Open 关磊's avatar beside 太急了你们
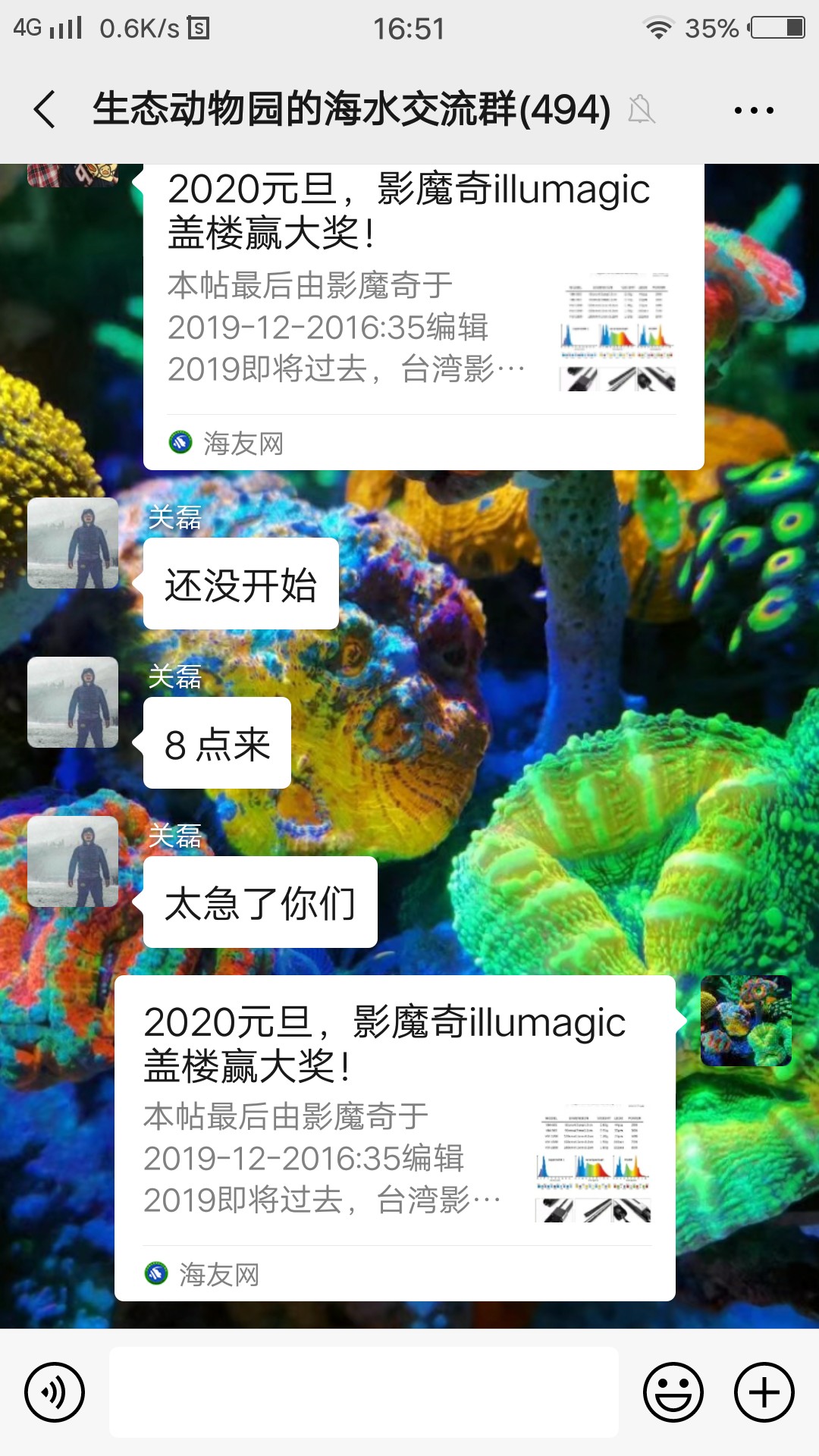This screenshot has width=819, height=1456. click(x=73, y=861)
